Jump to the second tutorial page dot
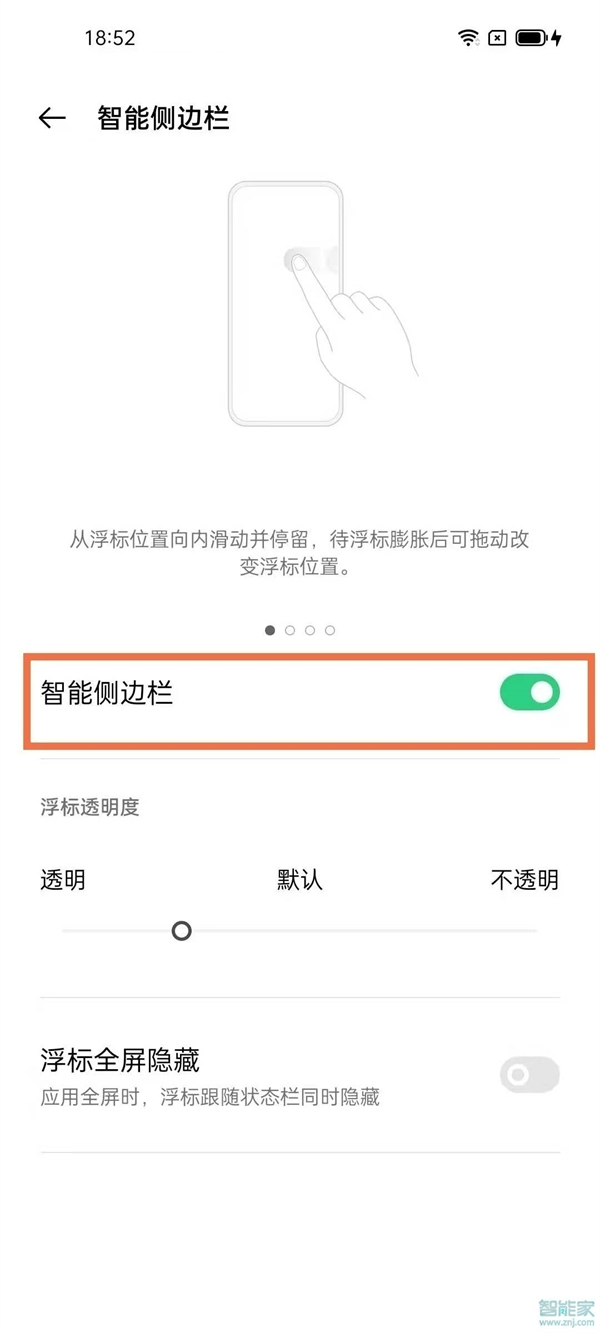 pos(290,630)
